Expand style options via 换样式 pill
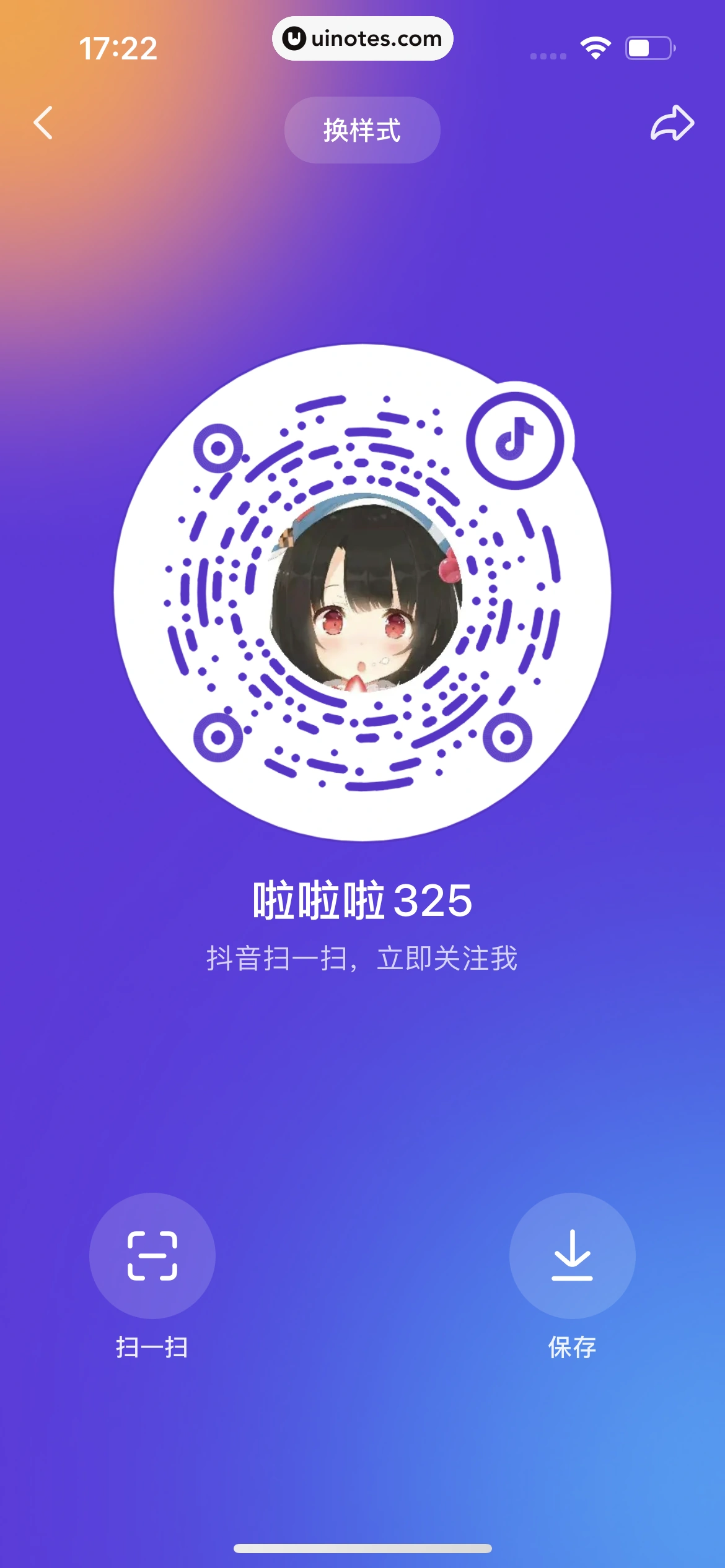 pos(361,129)
